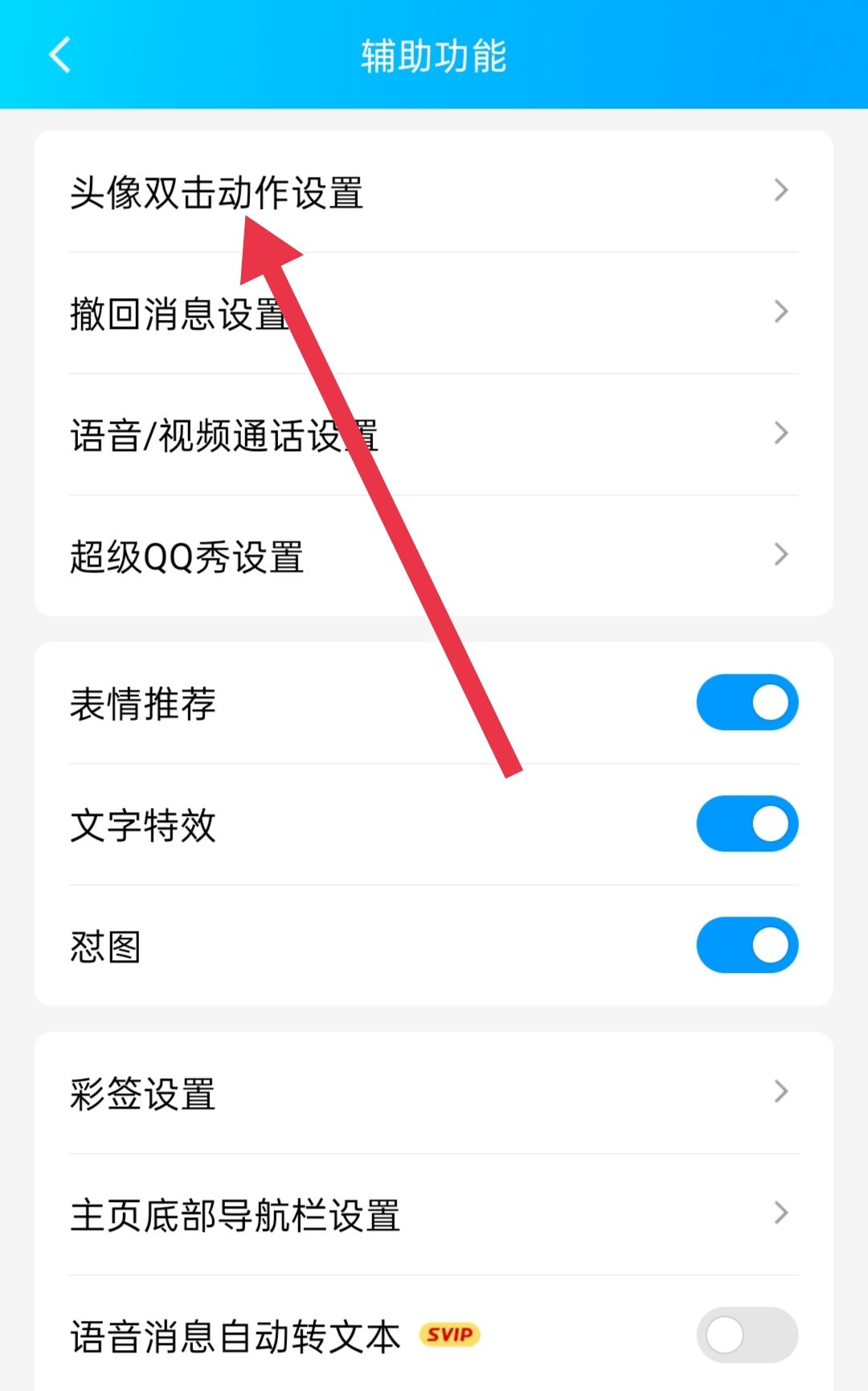
Task: Disable the 表情推荐 switch
Action: [747, 702]
